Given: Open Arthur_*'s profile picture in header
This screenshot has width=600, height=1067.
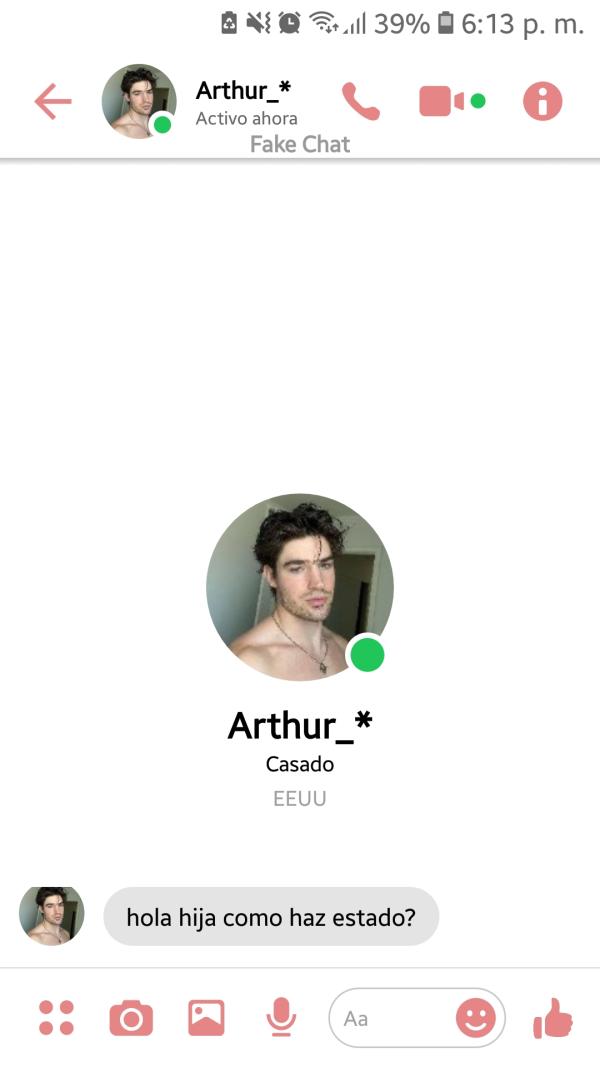Looking at the screenshot, I should [138, 101].
